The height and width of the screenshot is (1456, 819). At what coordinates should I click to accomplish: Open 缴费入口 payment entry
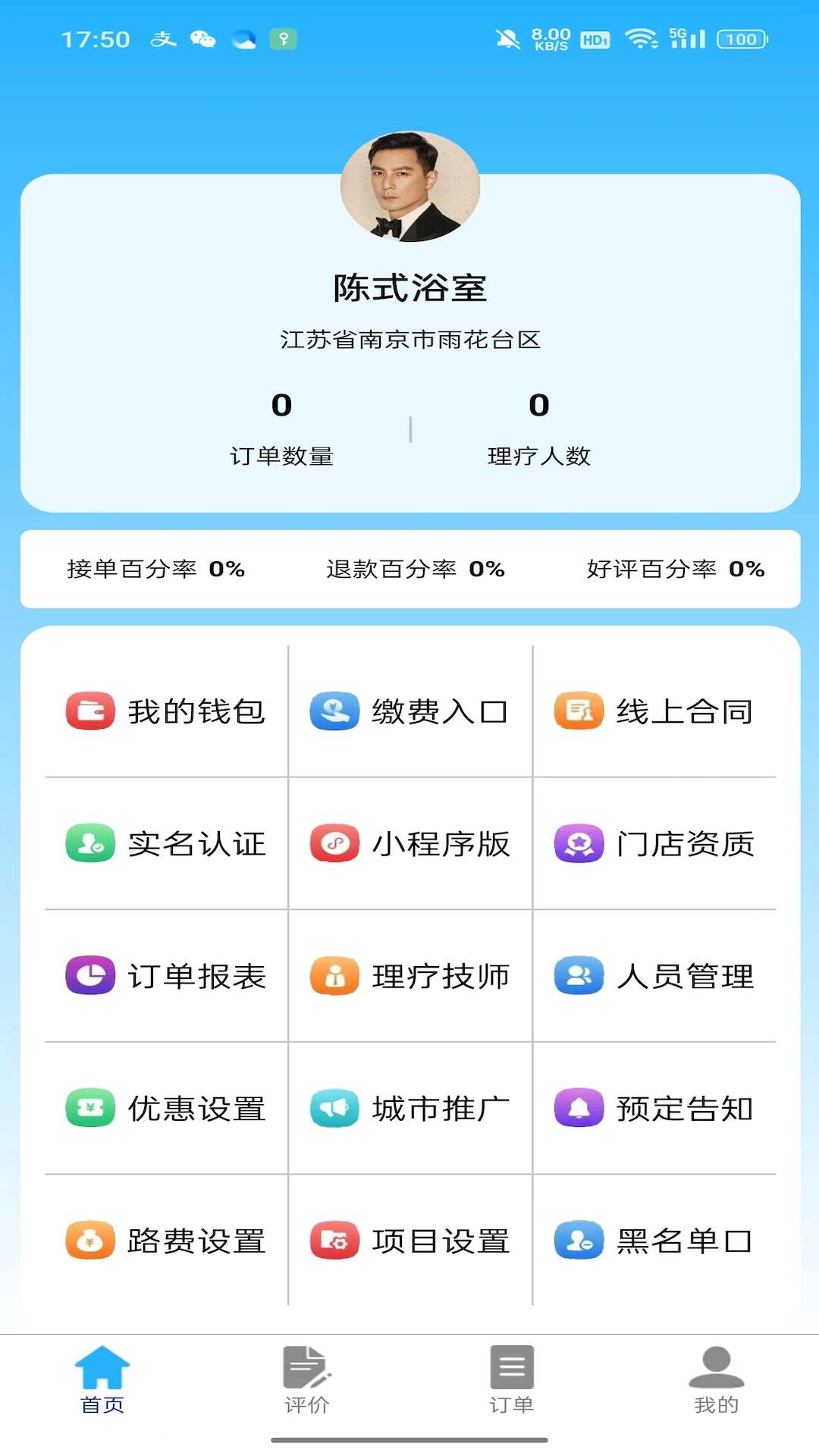(409, 711)
